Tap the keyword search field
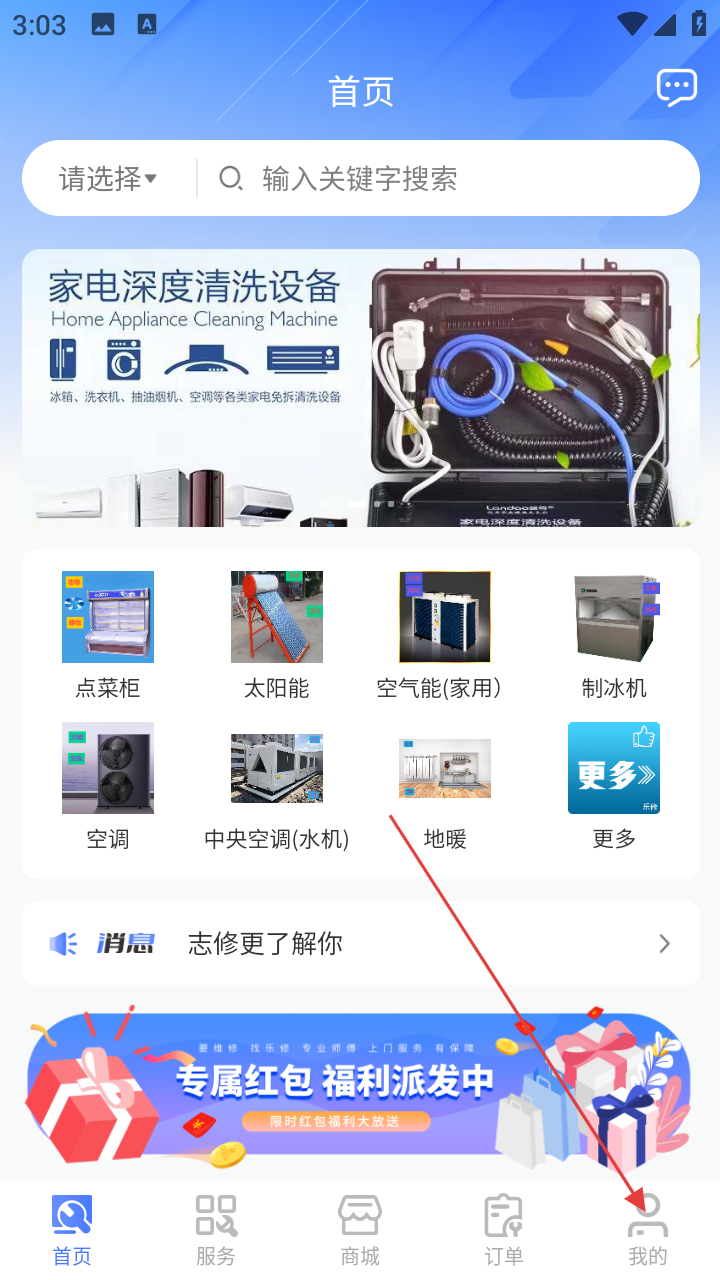The height and width of the screenshot is (1280, 720). (x=450, y=179)
